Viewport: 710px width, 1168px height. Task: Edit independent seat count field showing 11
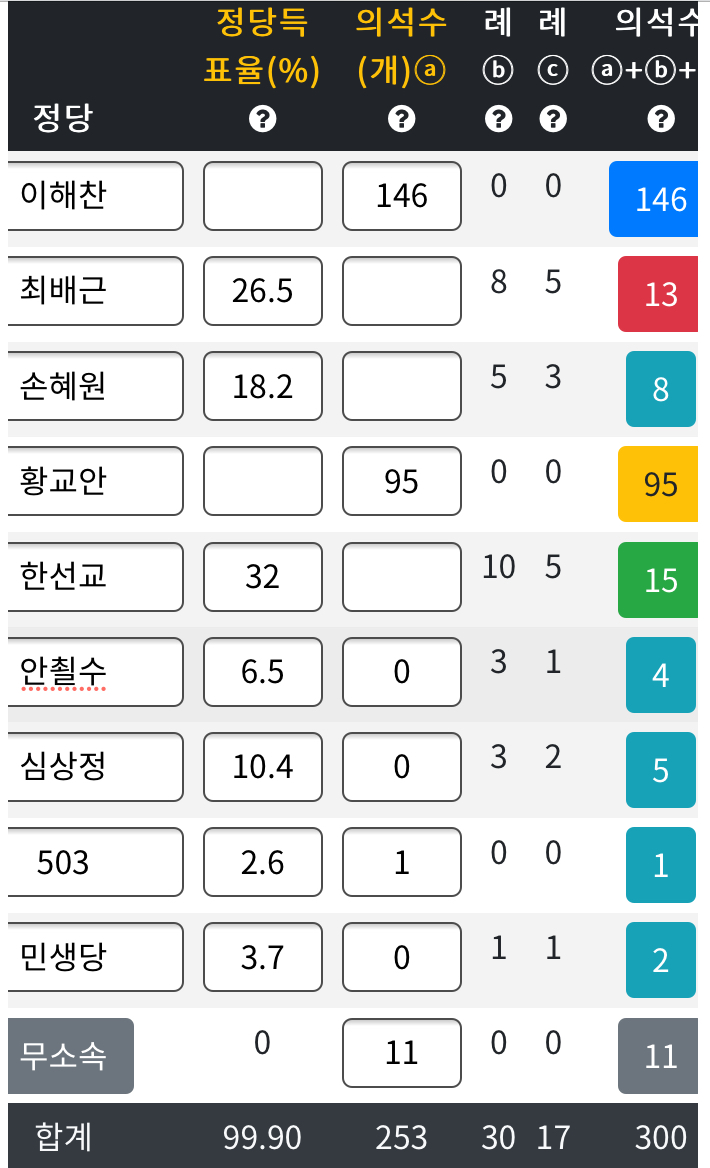(402, 1053)
